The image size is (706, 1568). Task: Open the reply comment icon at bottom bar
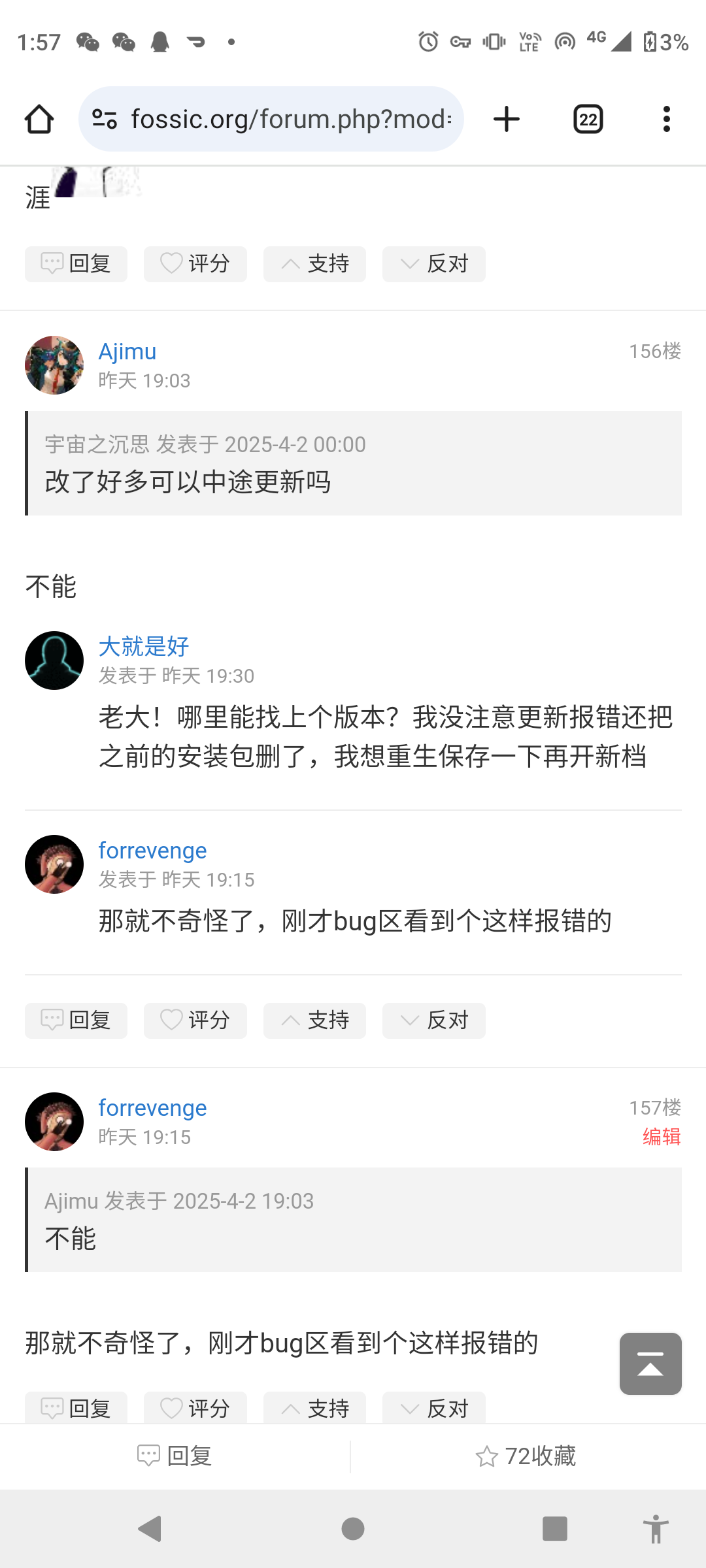pyautogui.click(x=149, y=1456)
